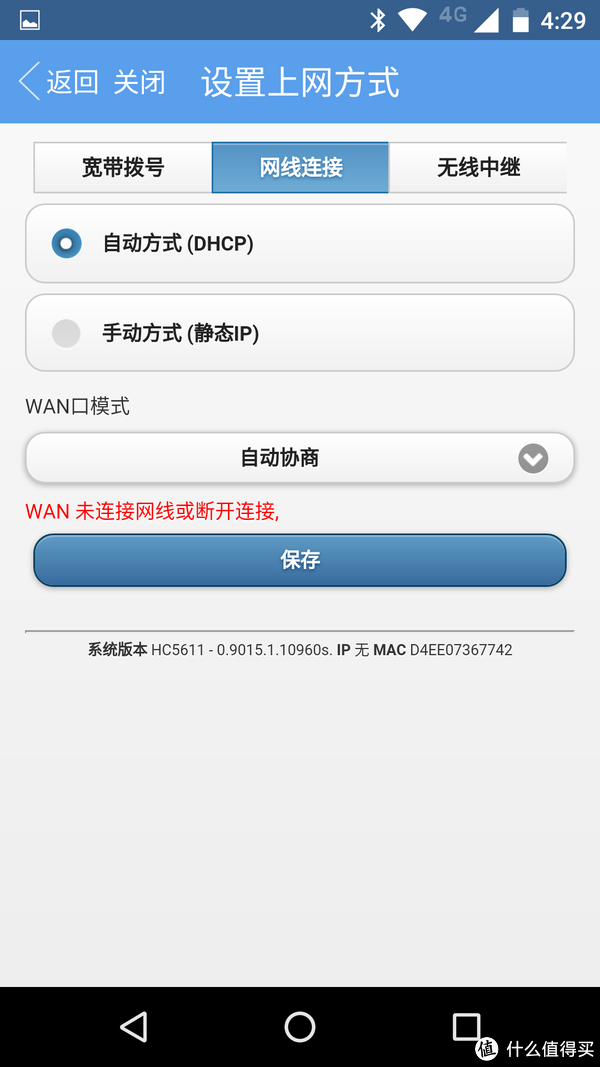Select 手动方式 (静态IP) option
The image size is (600, 1067).
pos(67,333)
